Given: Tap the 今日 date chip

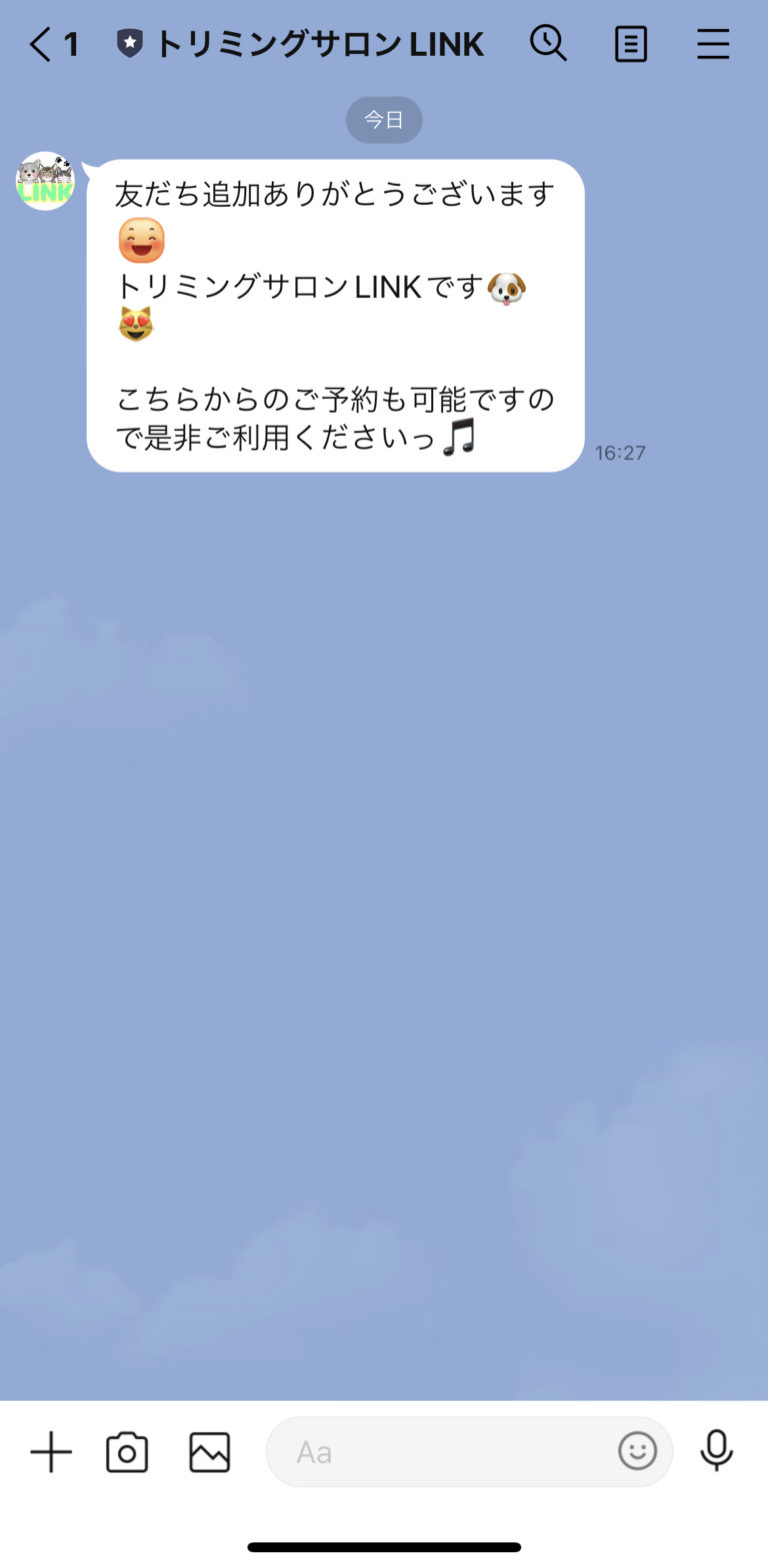Looking at the screenshot, I should [384, 119].
